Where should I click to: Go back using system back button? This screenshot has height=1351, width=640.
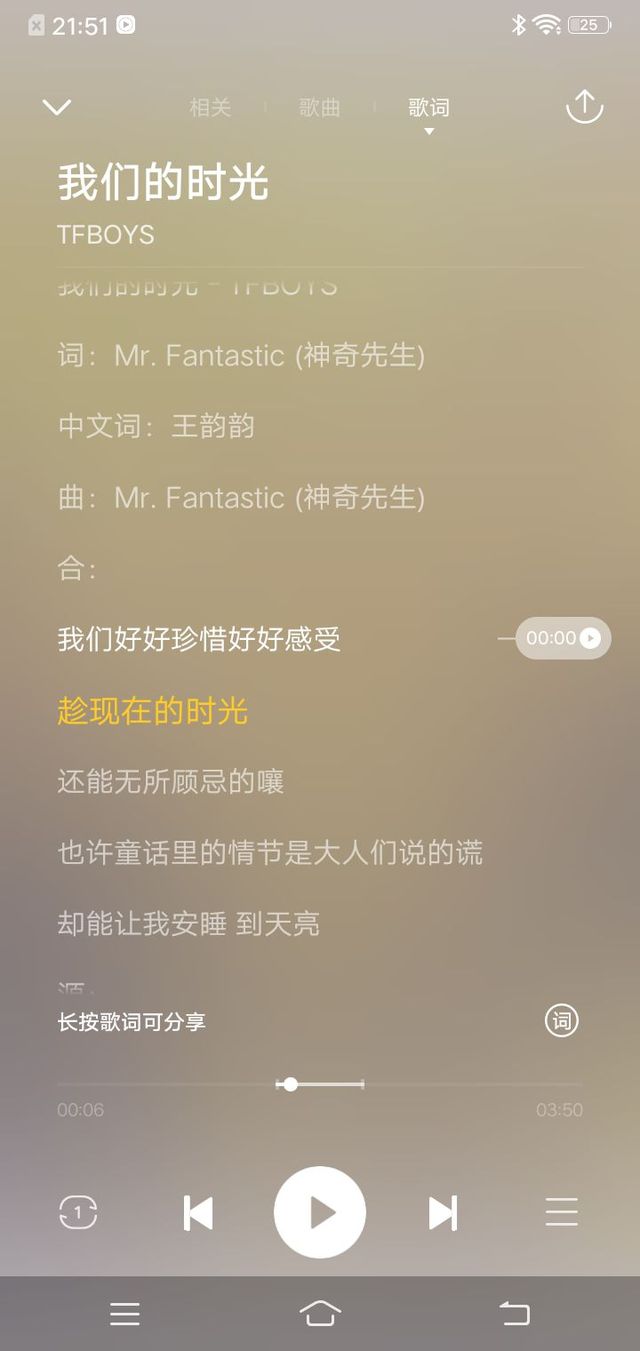(514, 1313)
